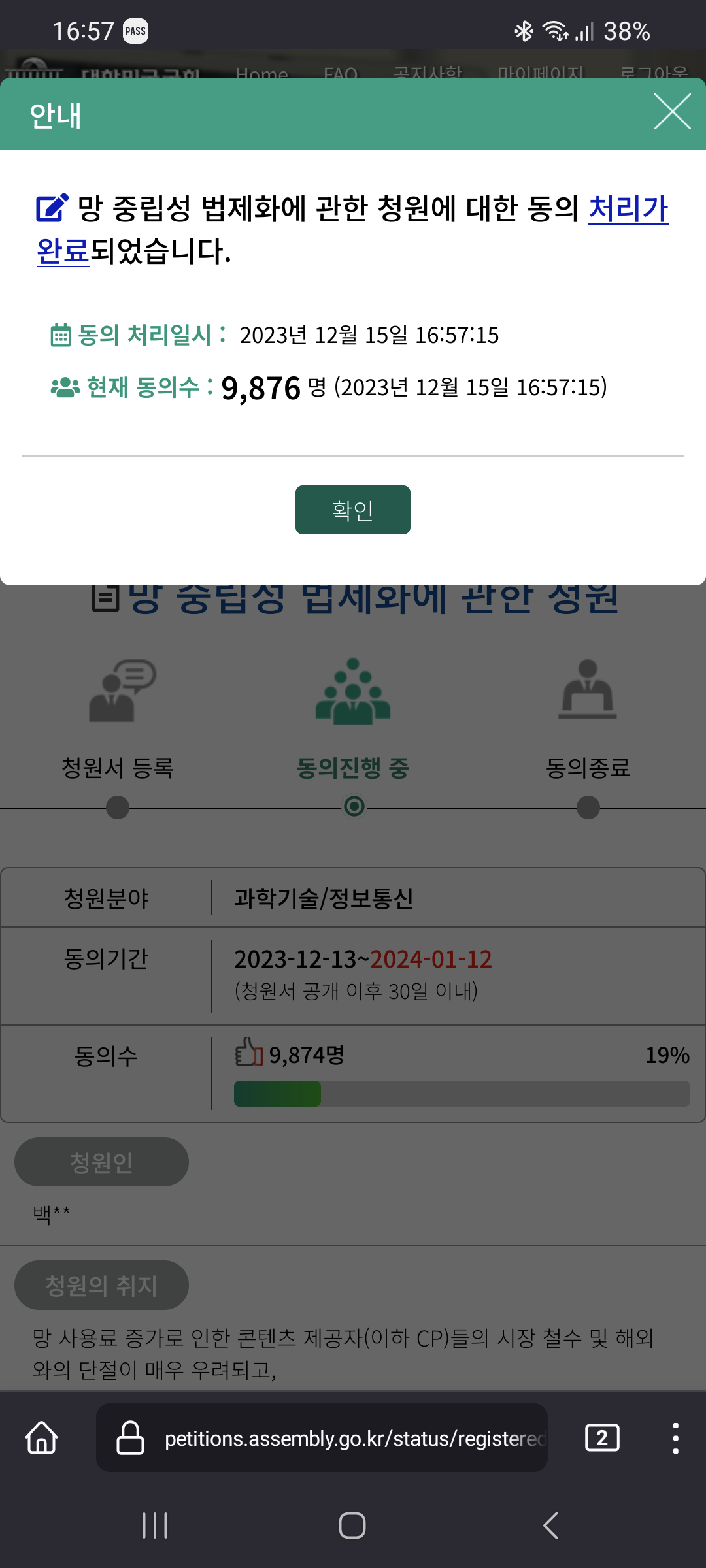The width and height of the screenshot is (706, 1568).
Task: Go back with system back button
Action: point(550,1526)
